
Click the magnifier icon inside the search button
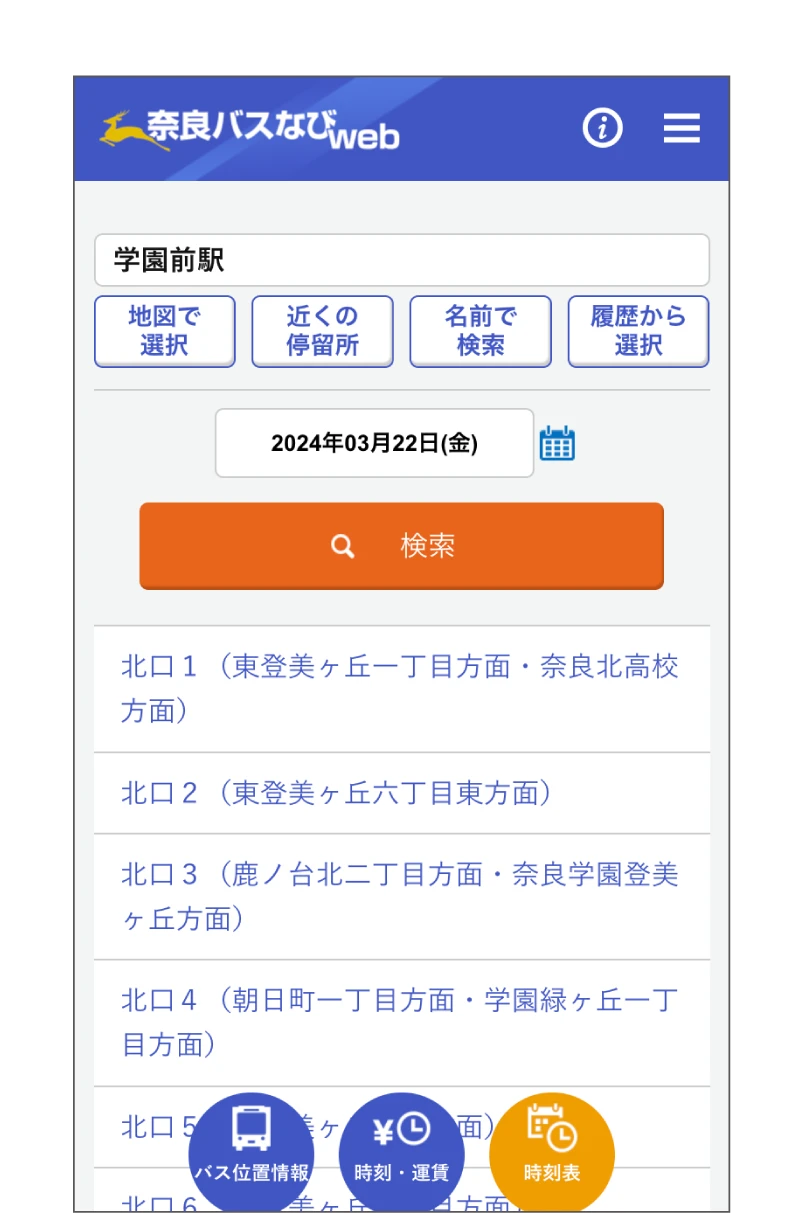342,545
